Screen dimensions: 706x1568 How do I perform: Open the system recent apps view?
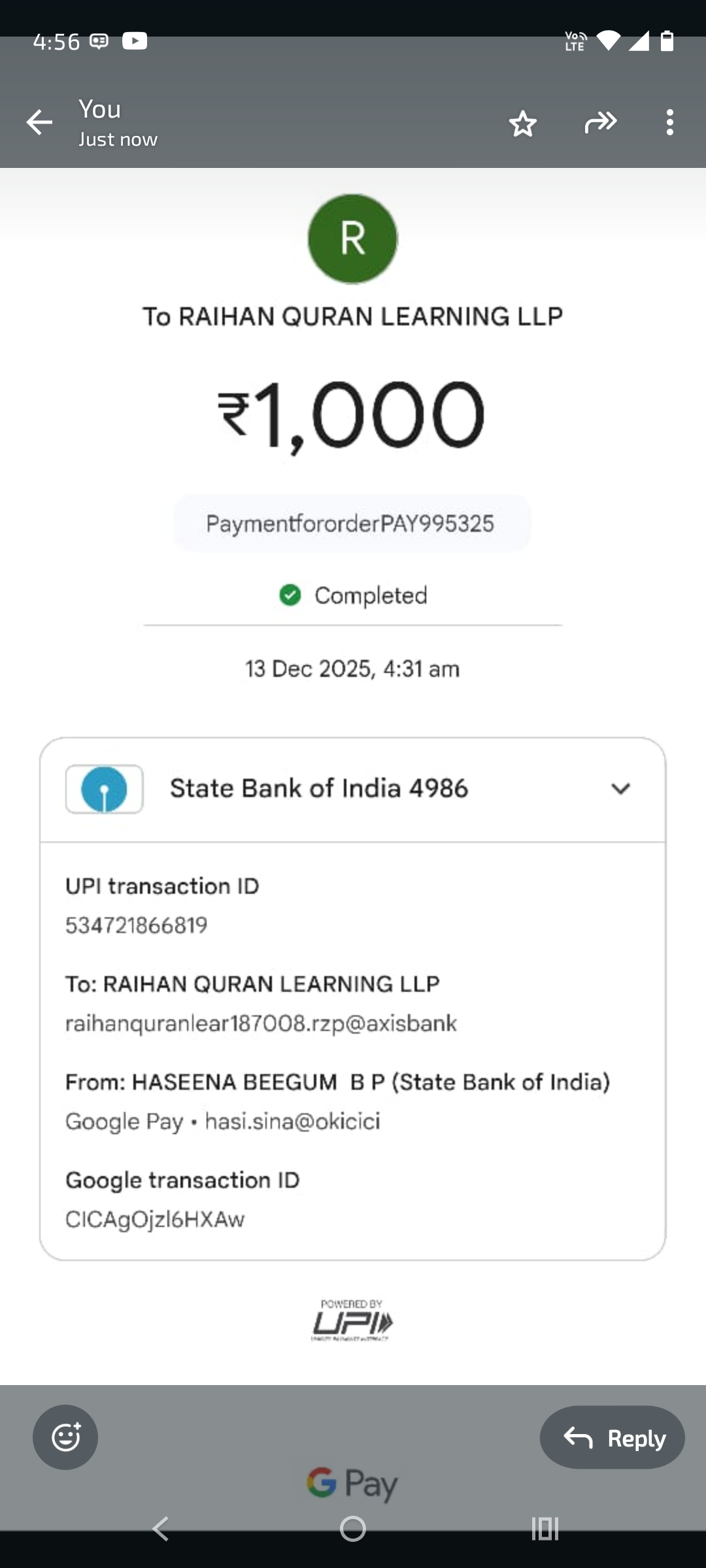tap(545, 1528)
